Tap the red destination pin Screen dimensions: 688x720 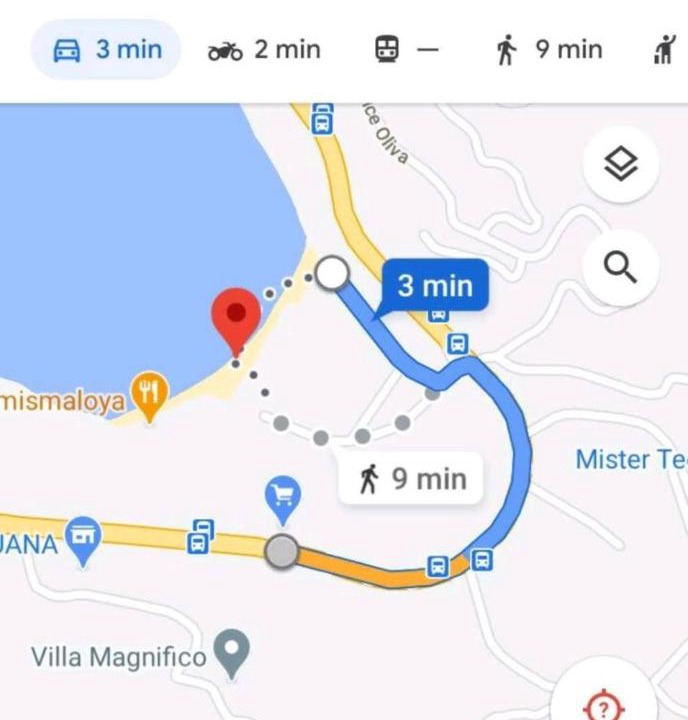[x=236, y=317]
